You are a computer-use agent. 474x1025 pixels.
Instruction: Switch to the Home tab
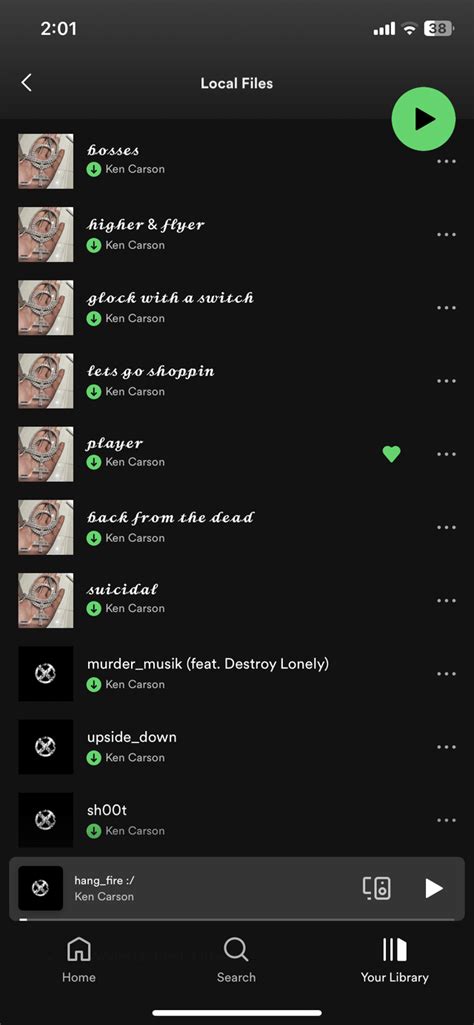pos(79,960)
